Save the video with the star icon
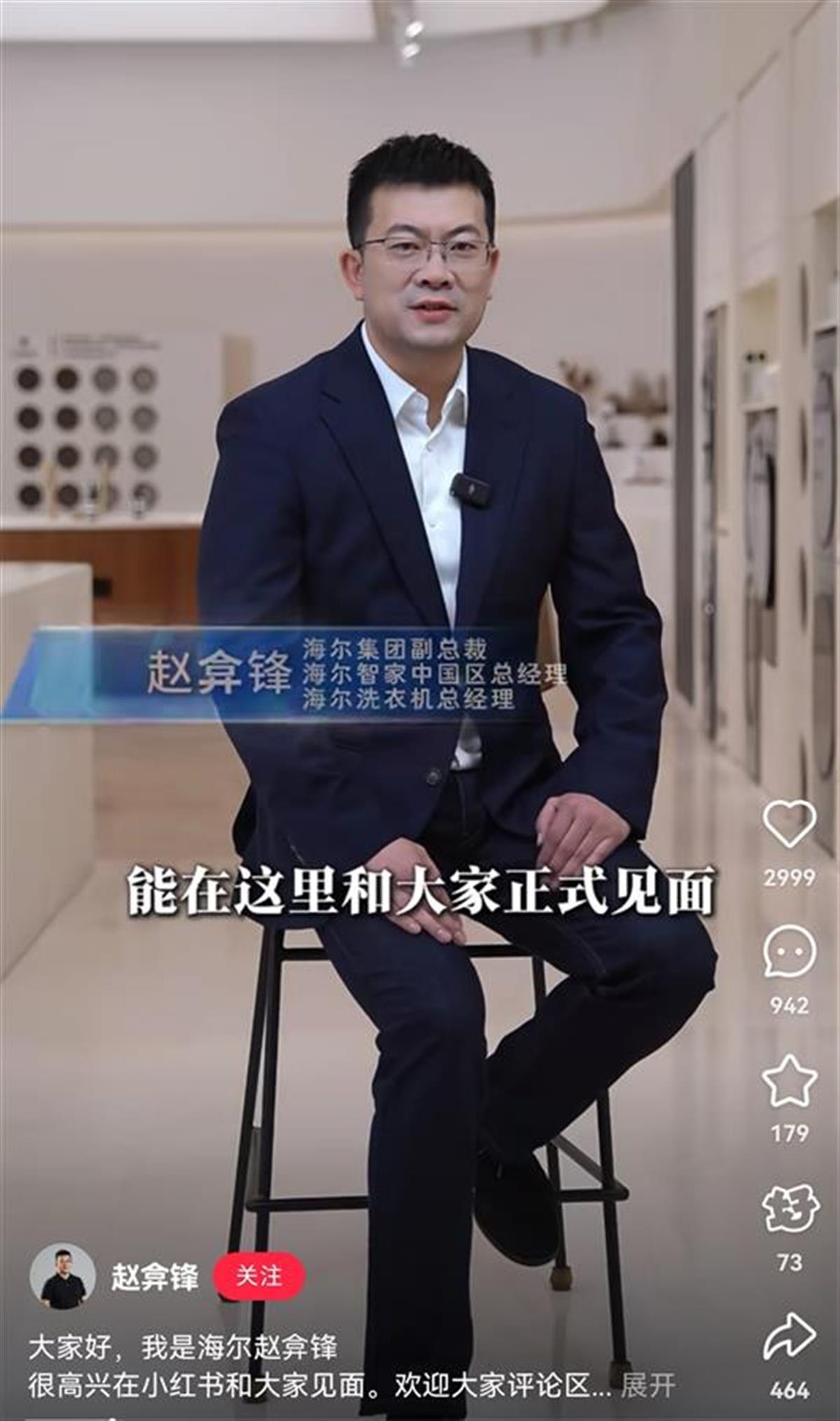840x1421 pixels. 789,1081
